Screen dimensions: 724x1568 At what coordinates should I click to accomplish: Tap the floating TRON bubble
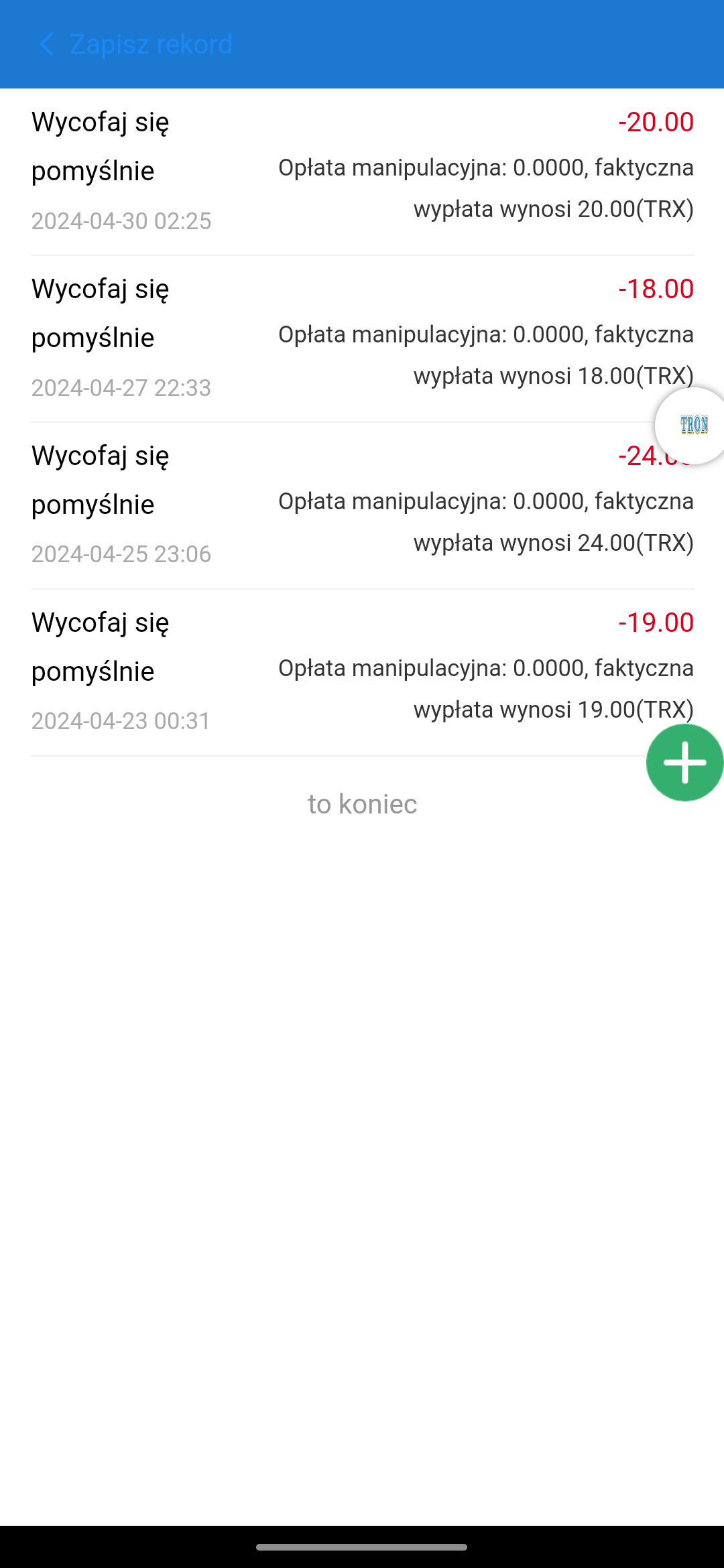(690, 426)
